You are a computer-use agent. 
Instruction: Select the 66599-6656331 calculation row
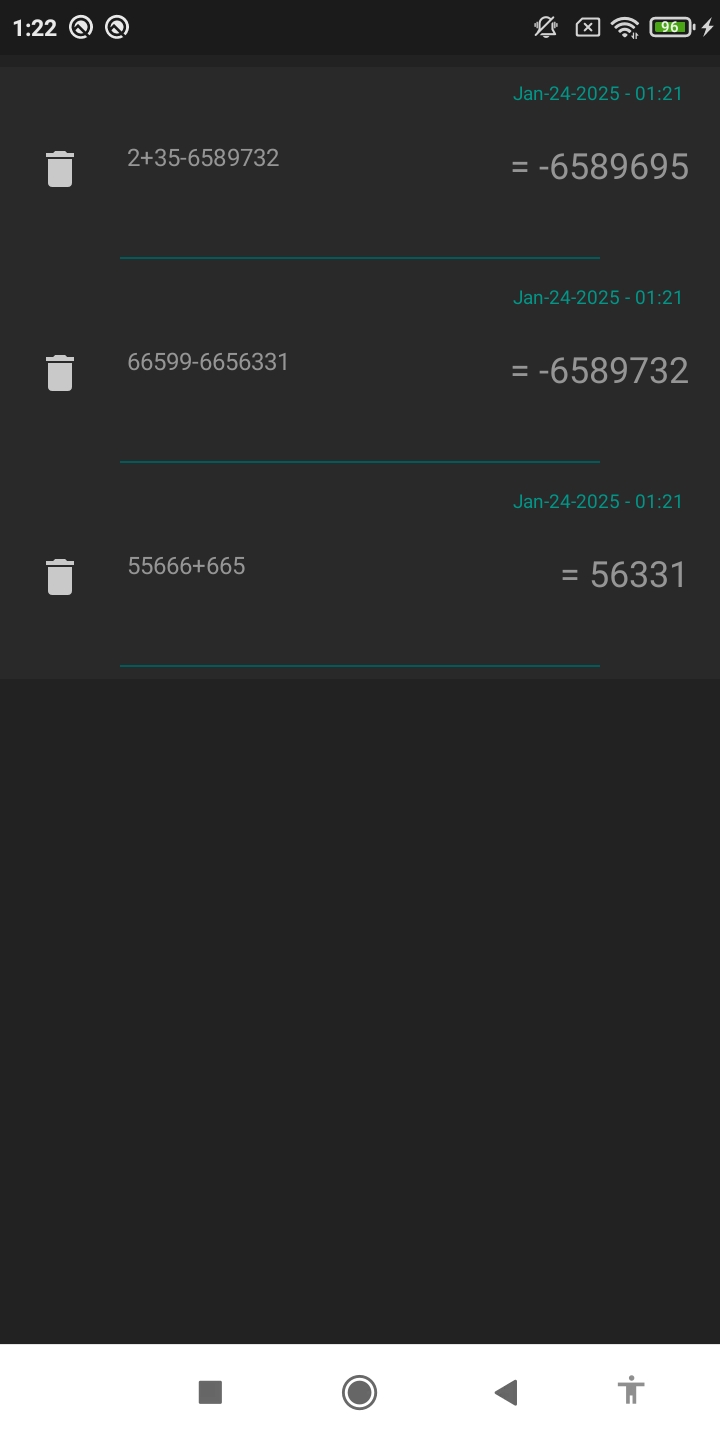(x=360, y=373)
